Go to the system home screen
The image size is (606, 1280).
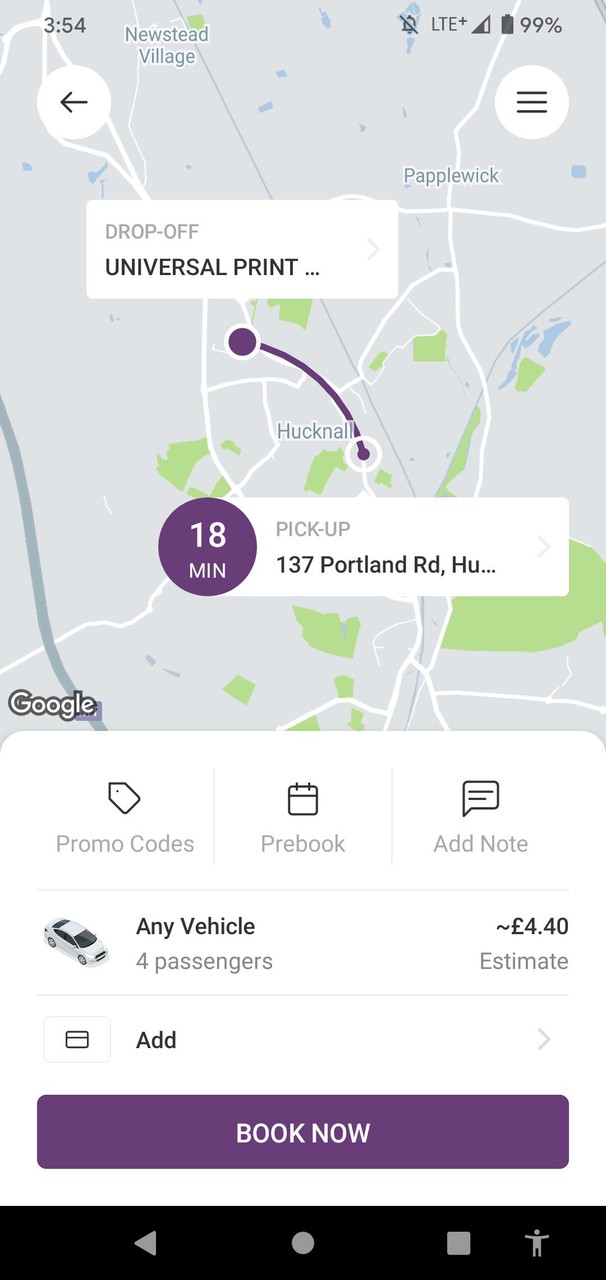[x=303, y=1243]
